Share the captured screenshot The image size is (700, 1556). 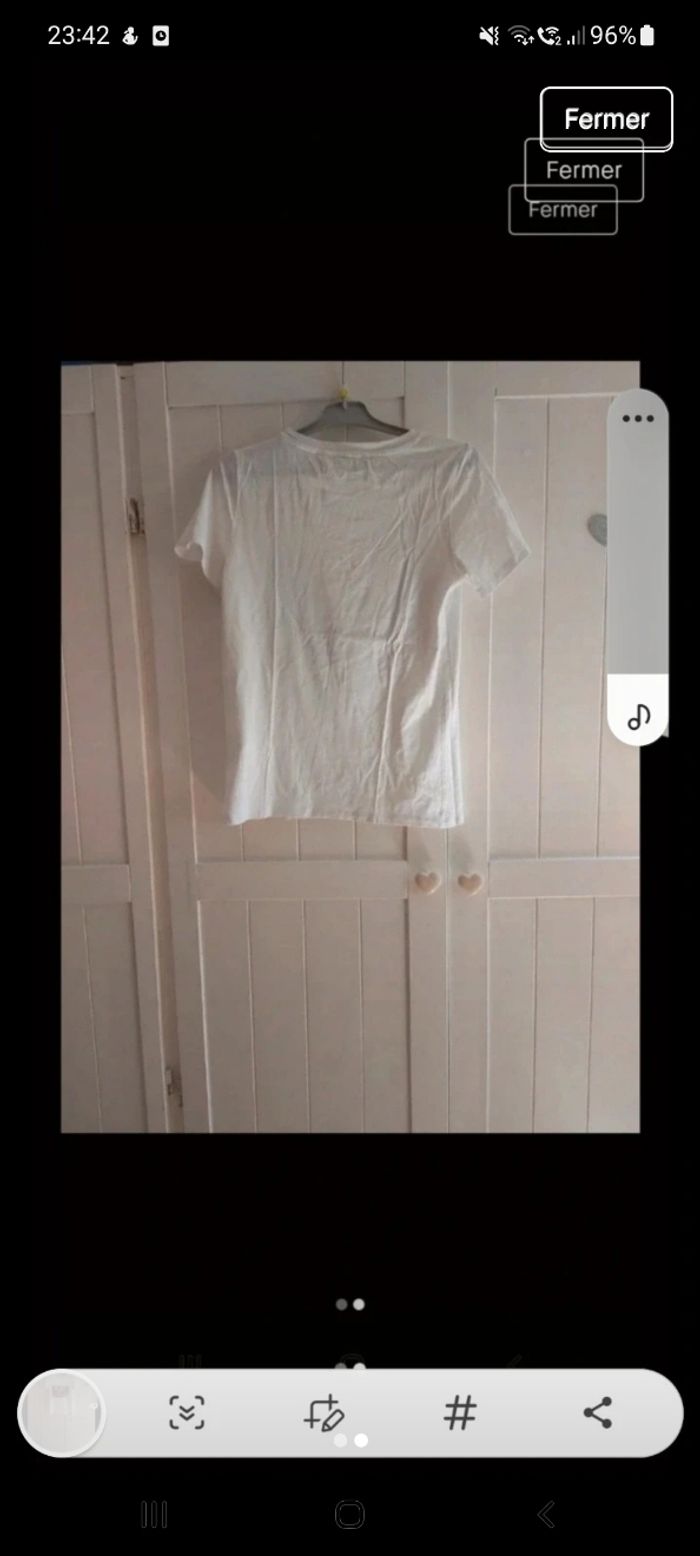(597, 1413)
